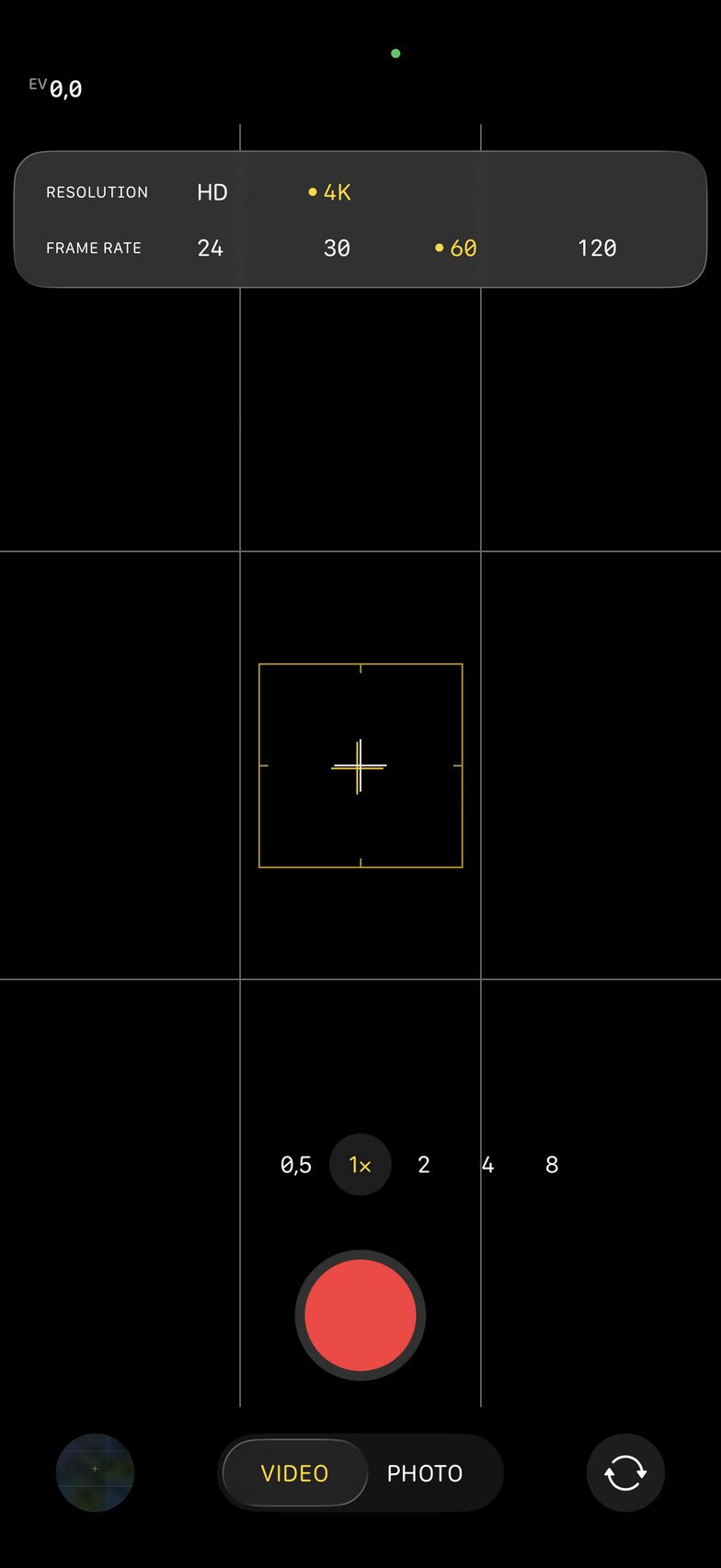Set frame rate to 30
The height and width of the screenshot is (1568, 721).
(x=337, y=248)
